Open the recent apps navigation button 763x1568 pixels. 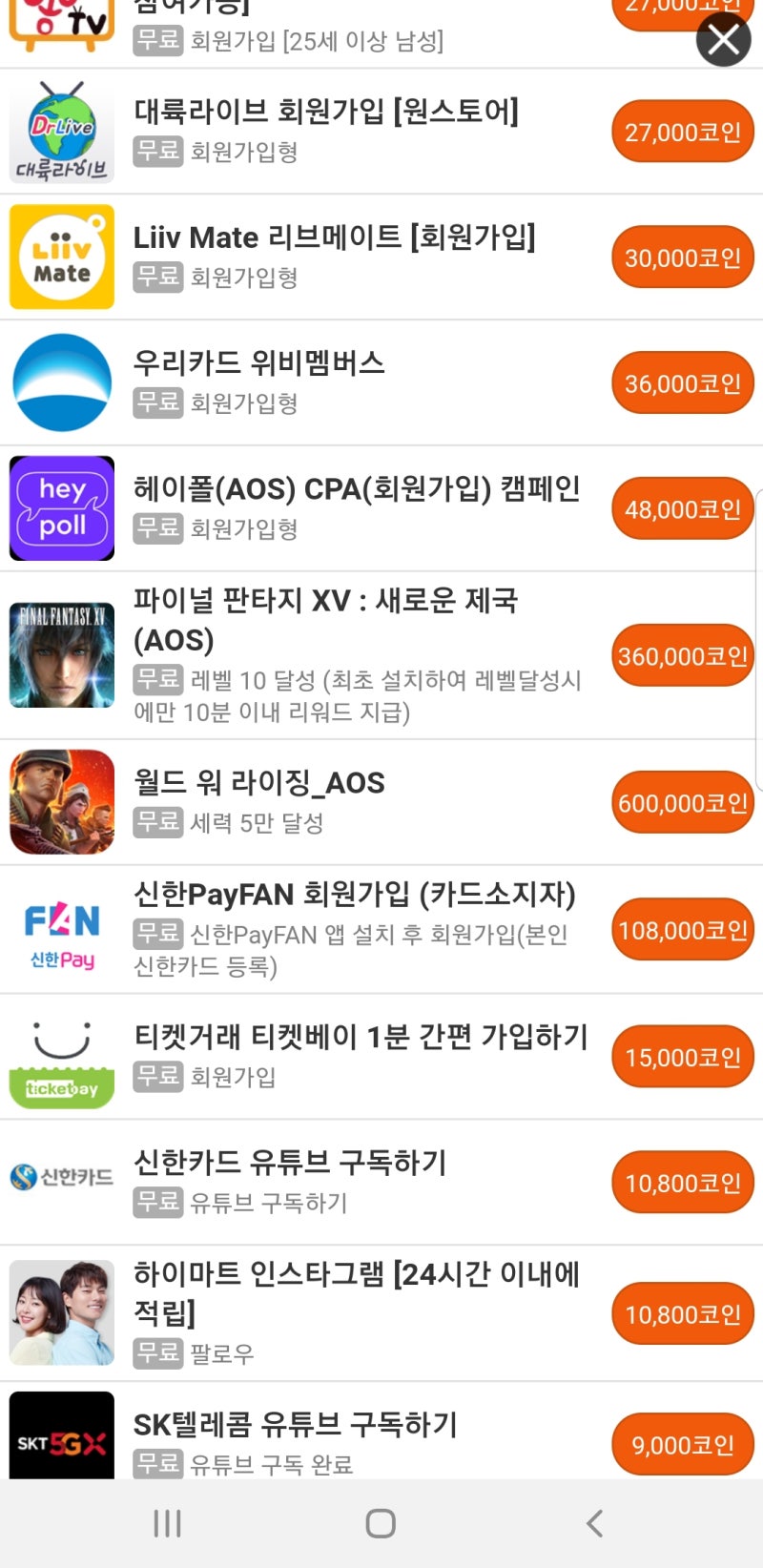(167, 1523)
